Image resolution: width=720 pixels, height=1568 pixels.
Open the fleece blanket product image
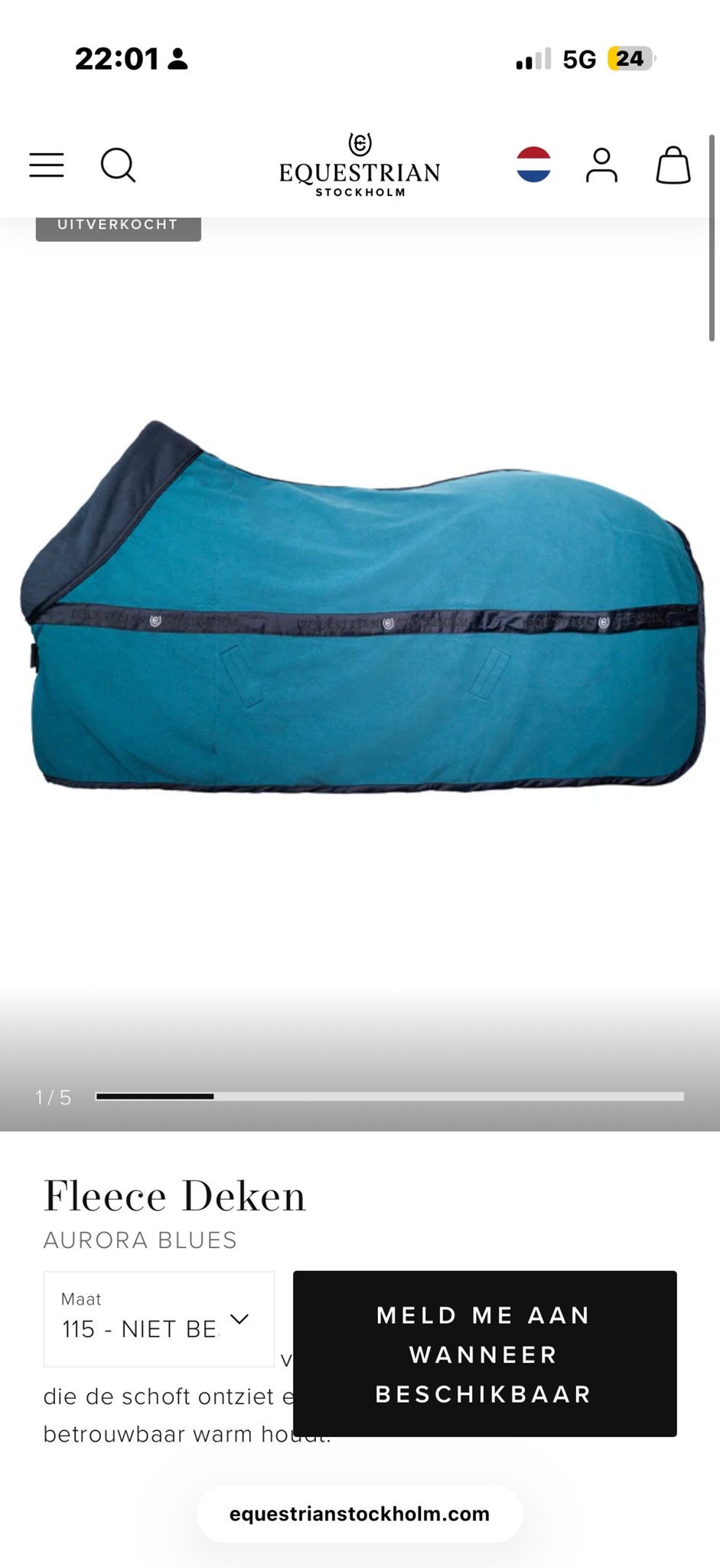360,606
